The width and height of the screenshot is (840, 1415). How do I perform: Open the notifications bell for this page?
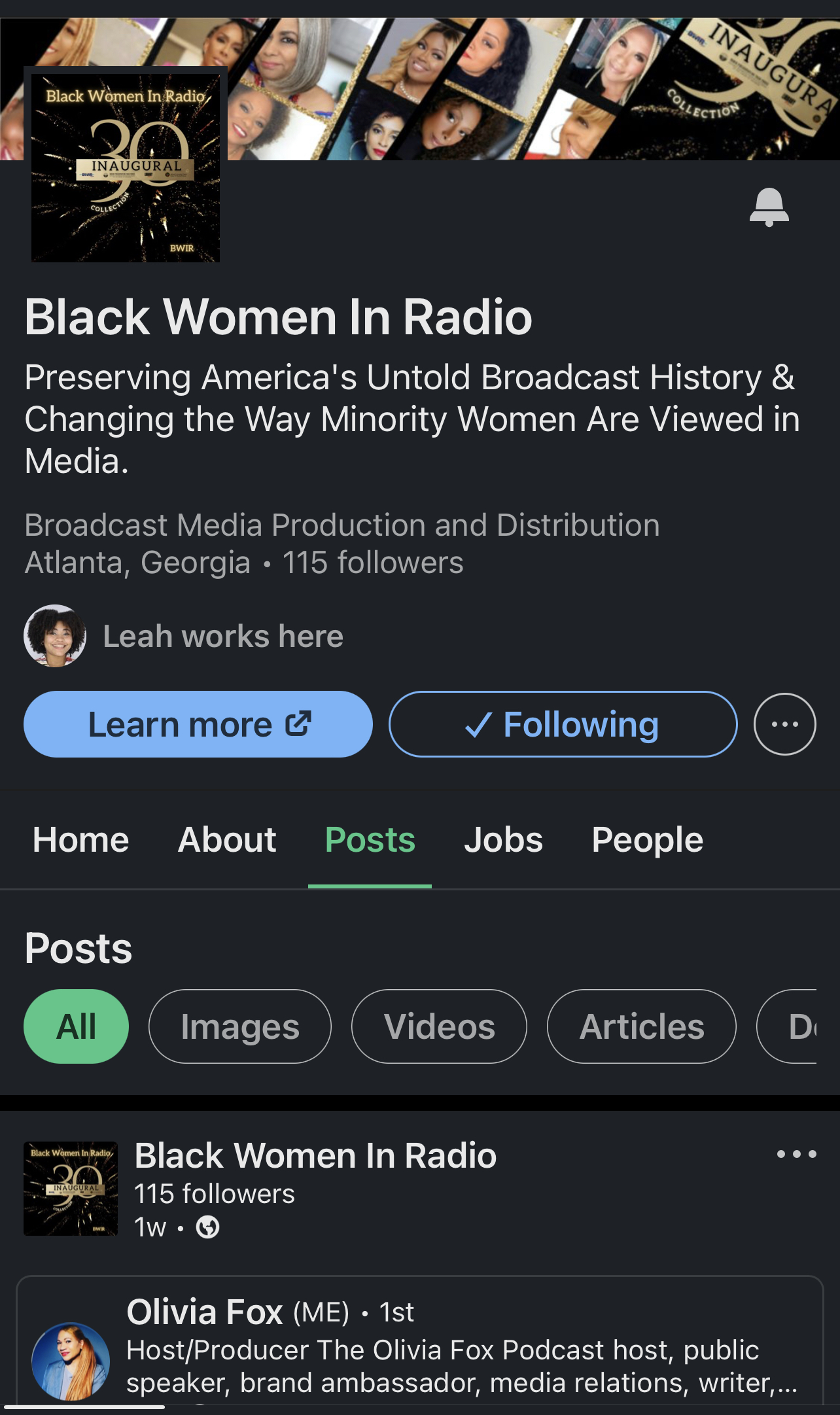click(x=769, y=207)
